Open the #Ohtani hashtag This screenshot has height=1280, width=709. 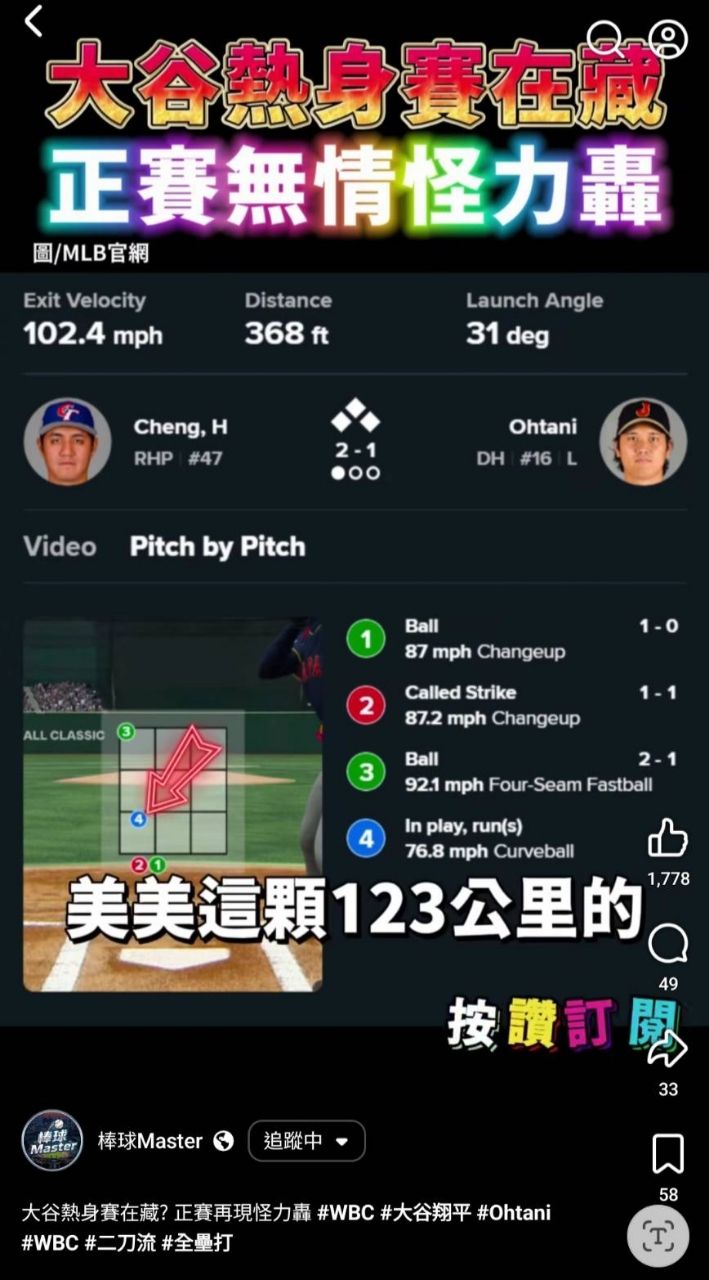[513, 1213]
